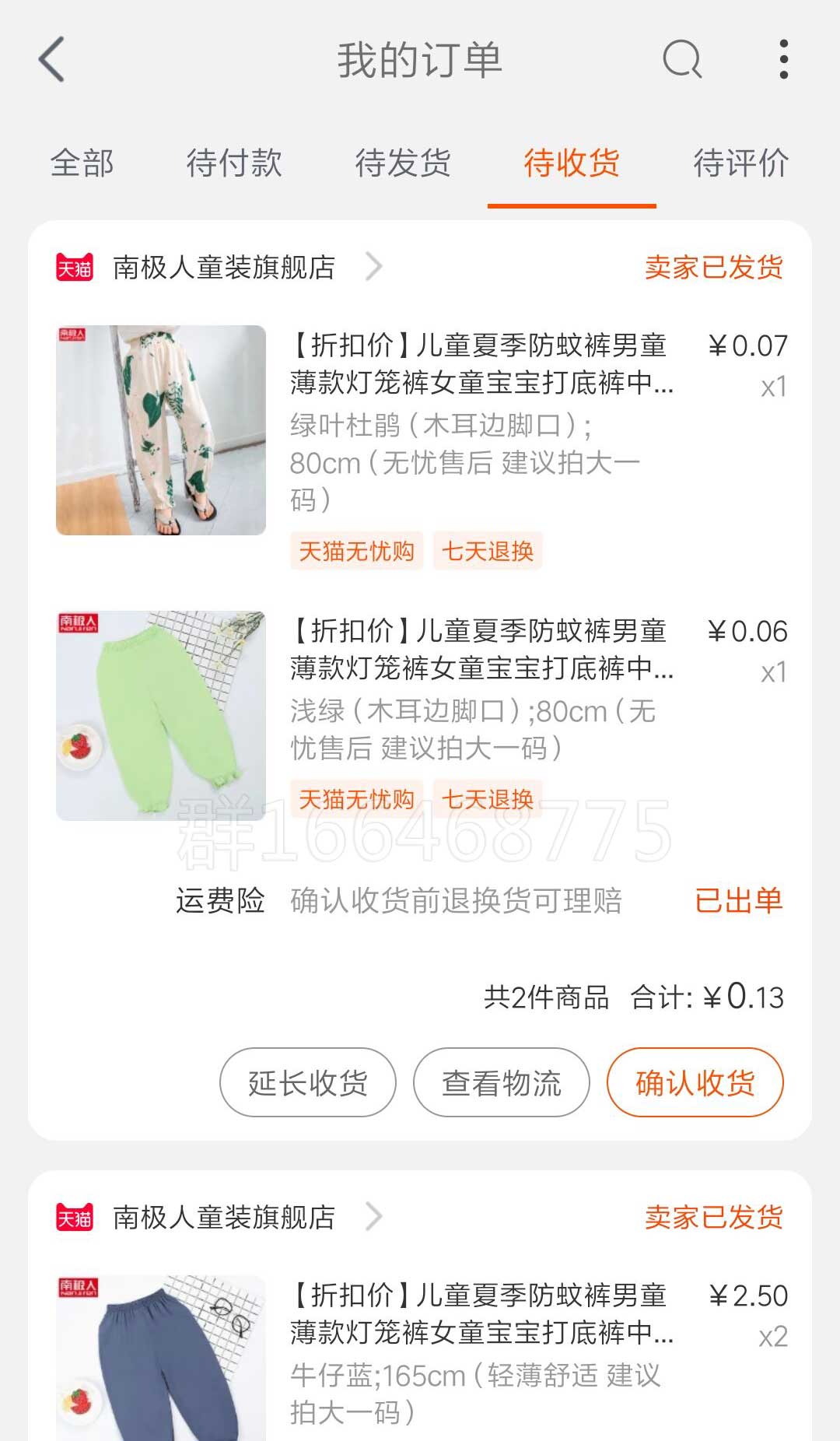Click the orange underline of the 待收货 tab
This screenshot has width=840, height=1441.
pyautogui.click(x=572, y=205)
